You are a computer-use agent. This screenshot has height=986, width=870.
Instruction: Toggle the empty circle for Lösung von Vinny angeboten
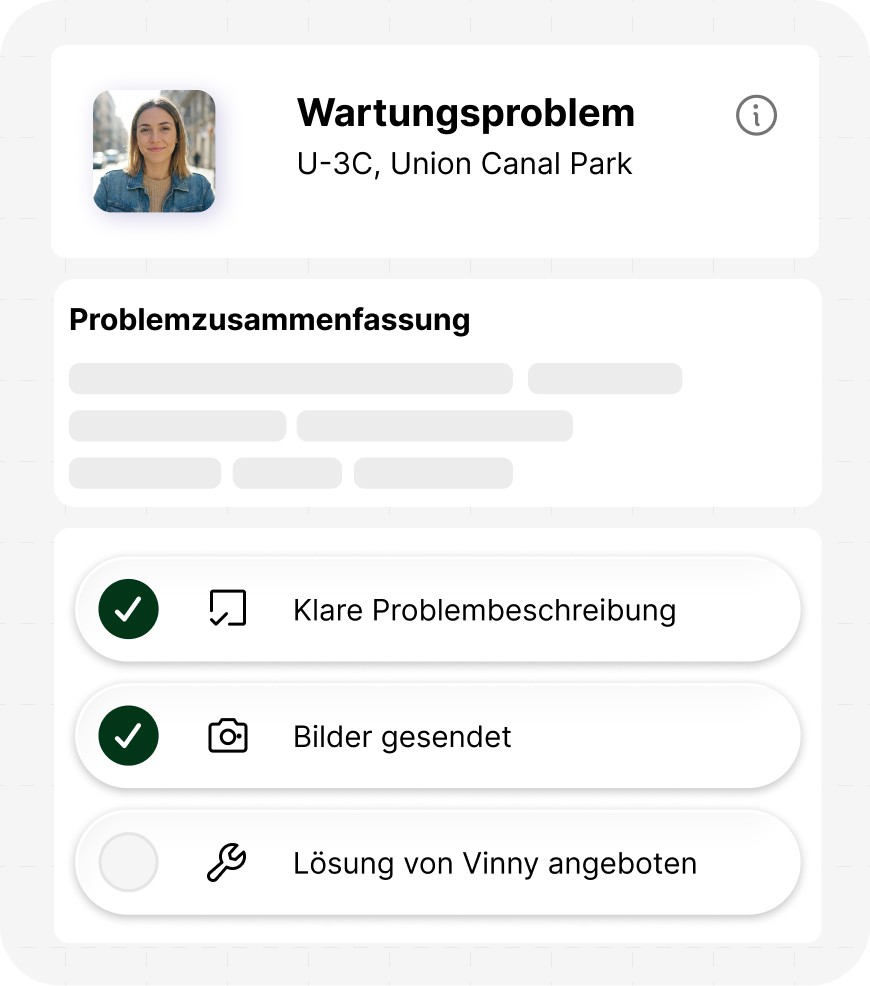[x=128, y=862]
